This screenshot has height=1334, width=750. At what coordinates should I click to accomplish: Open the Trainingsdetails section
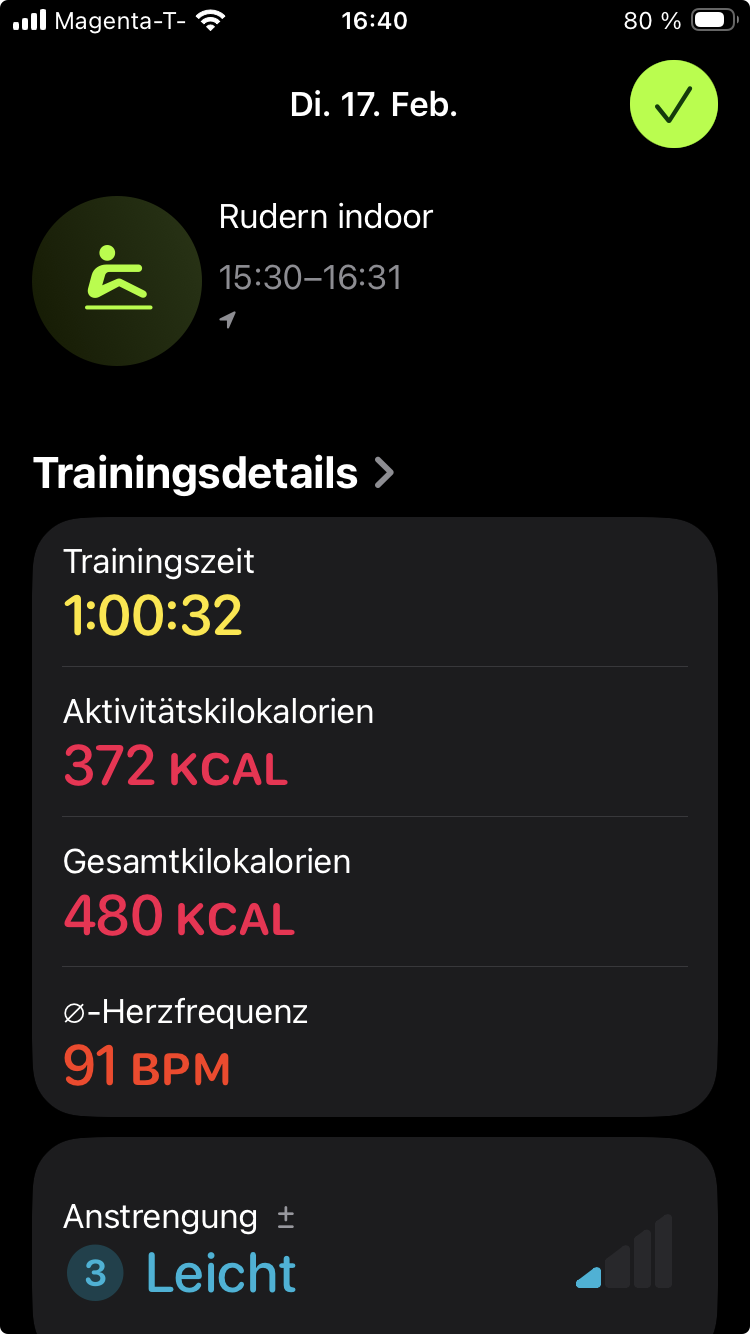point(214,472)
